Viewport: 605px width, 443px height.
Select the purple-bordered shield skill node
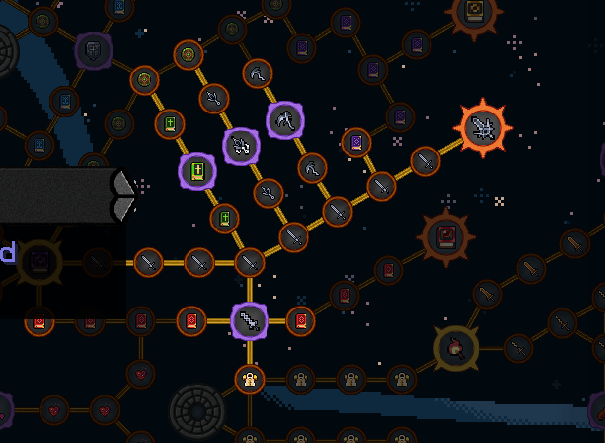(x=94, y=51)
